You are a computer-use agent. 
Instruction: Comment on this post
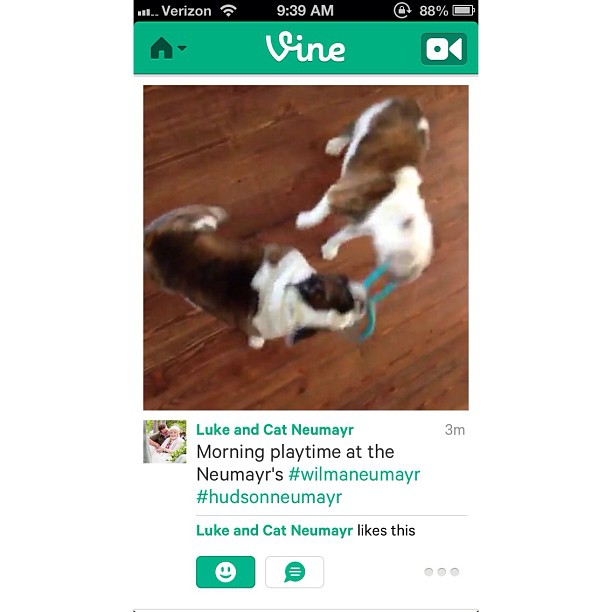pos(294,572)
